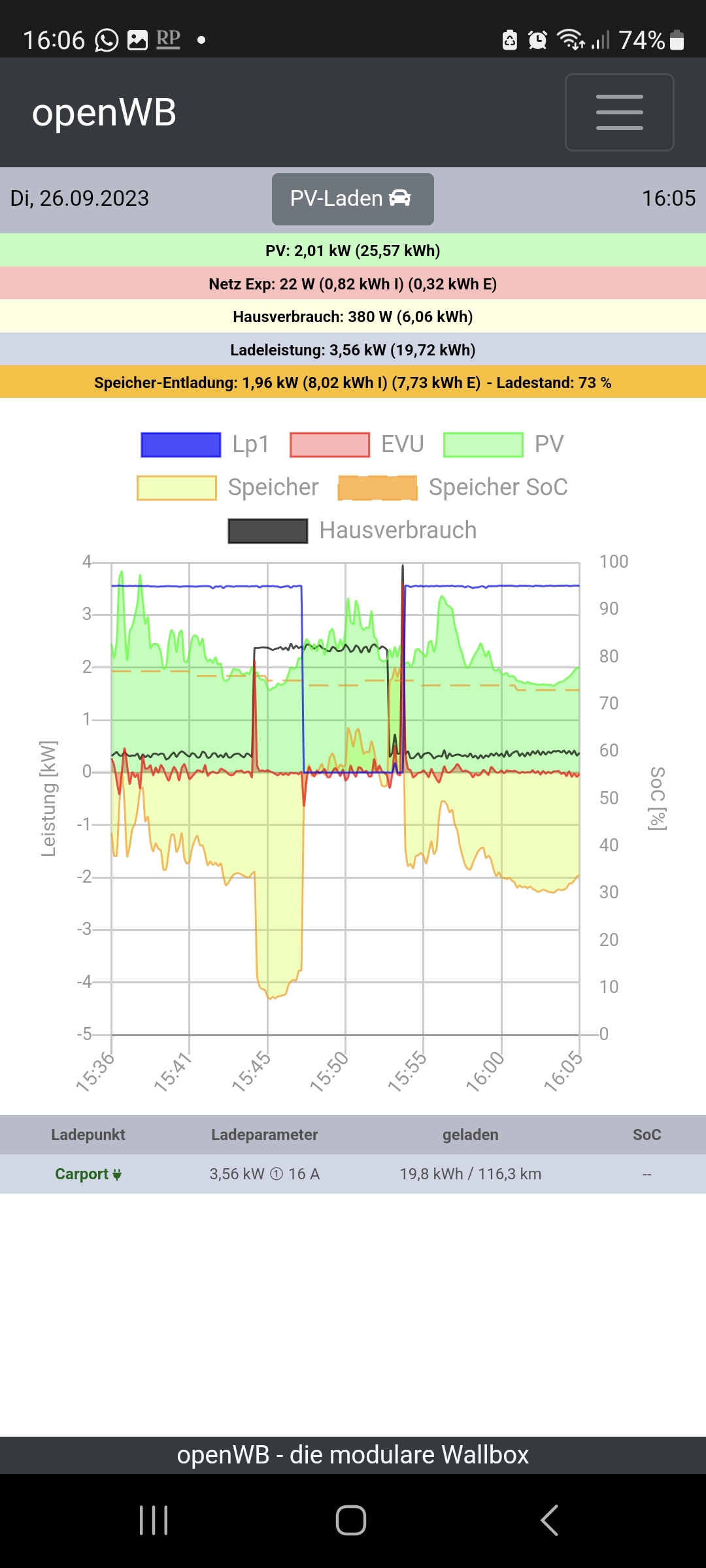The height and width of the screenshot is (1568, 706).
Task: Show recent apps from navigation bar
Action: pos(154,1520)
